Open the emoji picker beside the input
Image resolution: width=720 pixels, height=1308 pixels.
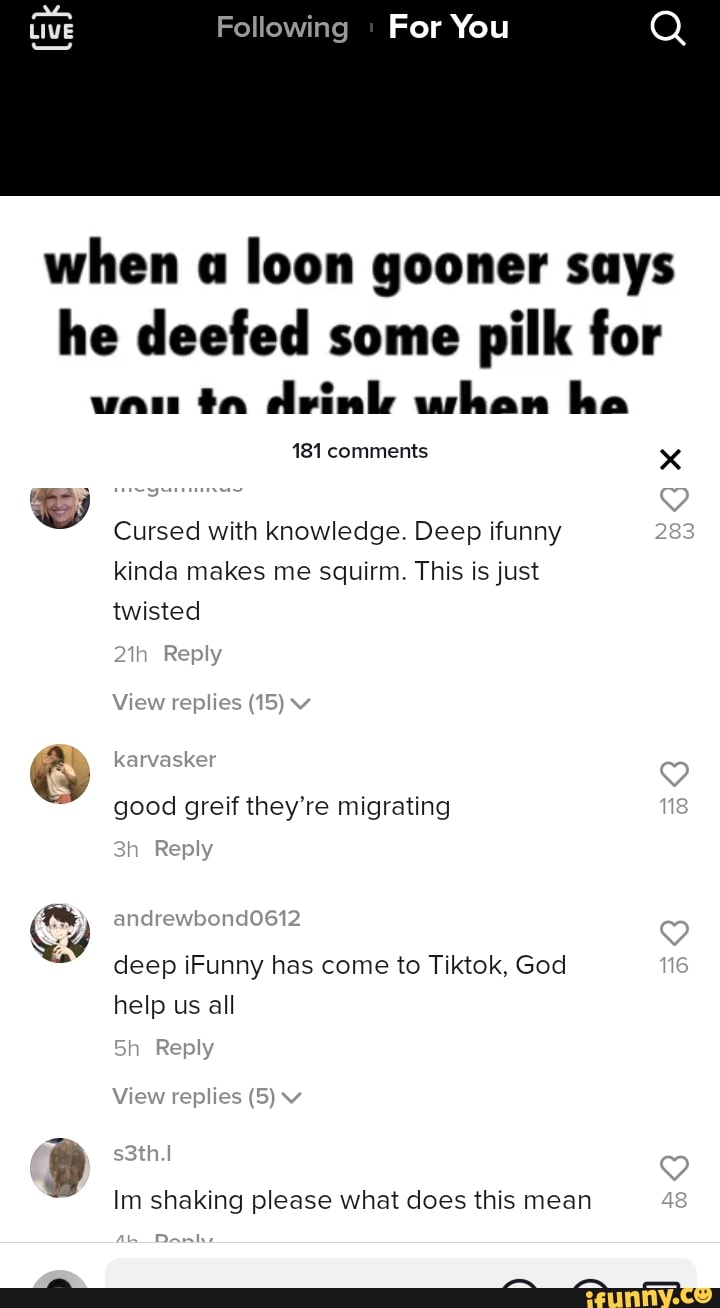tap(590, 1292)
